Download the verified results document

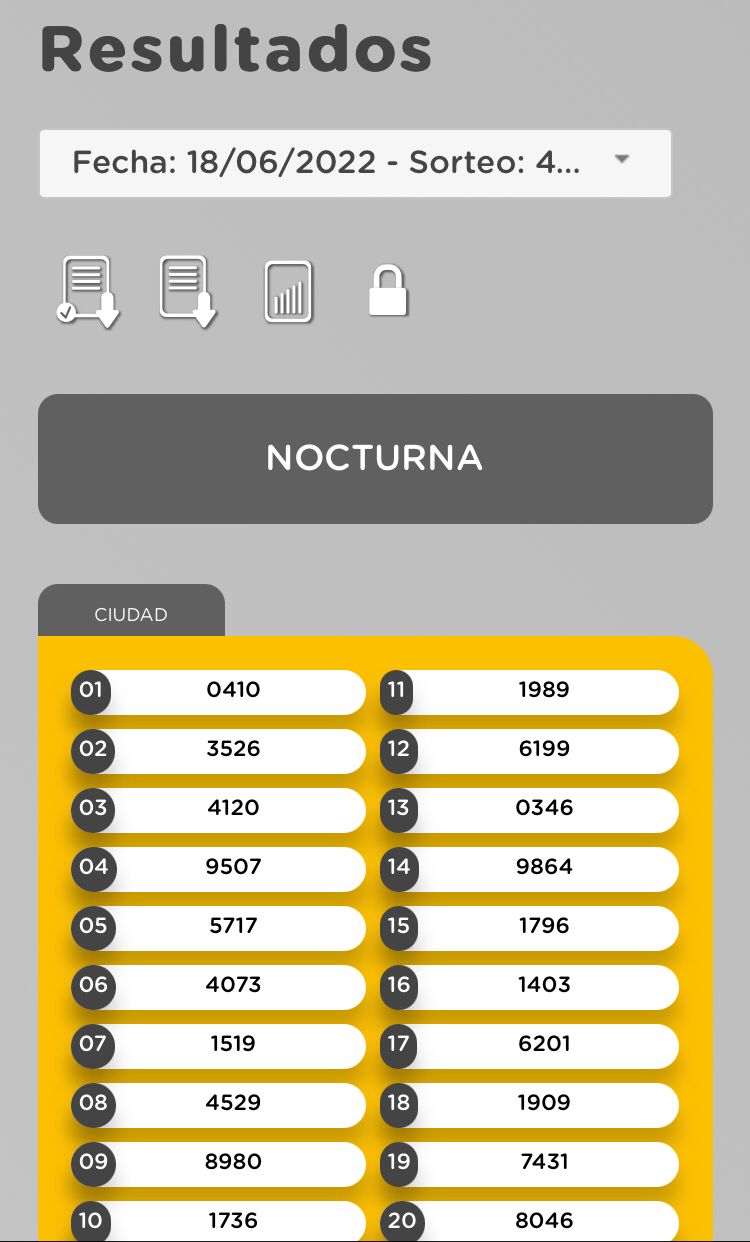[x=88, y=292]
